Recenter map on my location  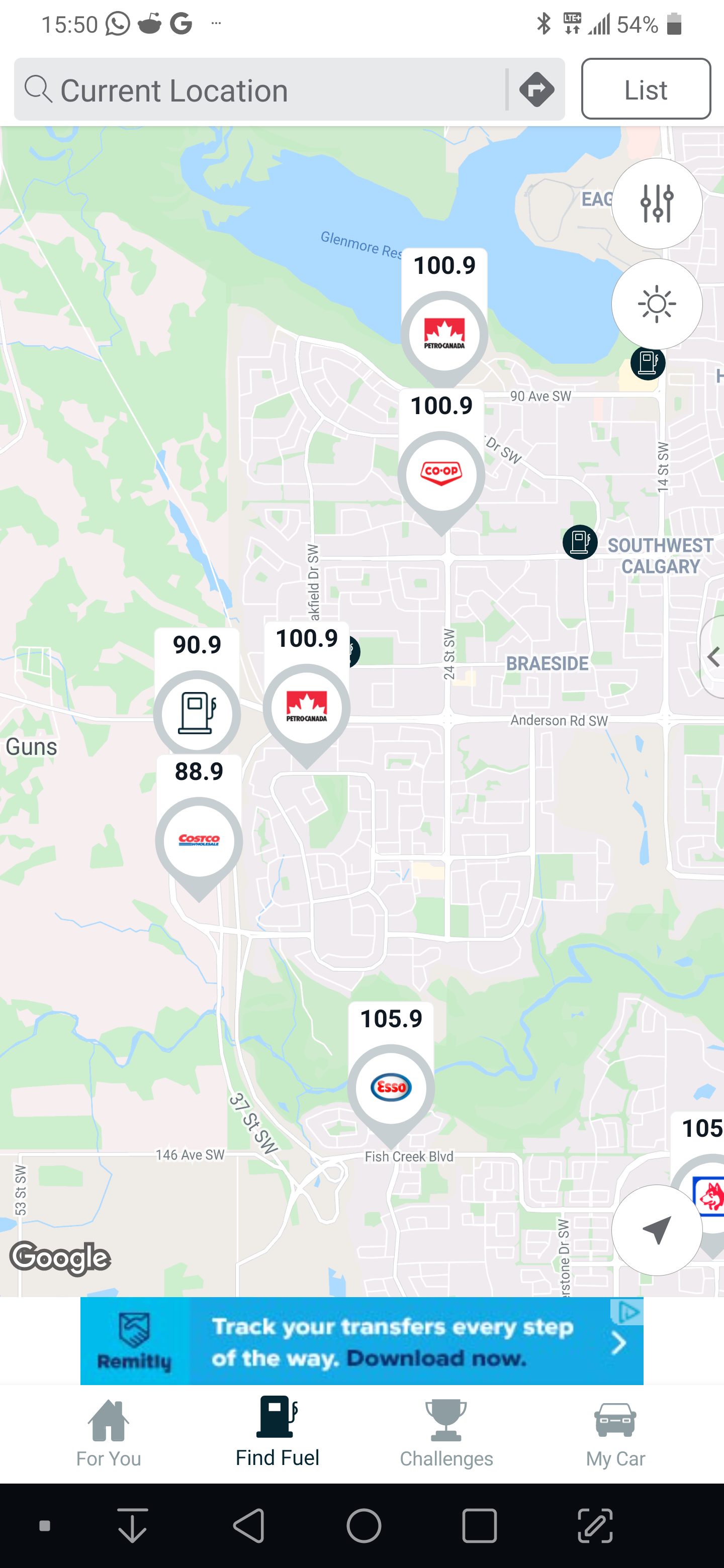click(x=657, y=1230)
